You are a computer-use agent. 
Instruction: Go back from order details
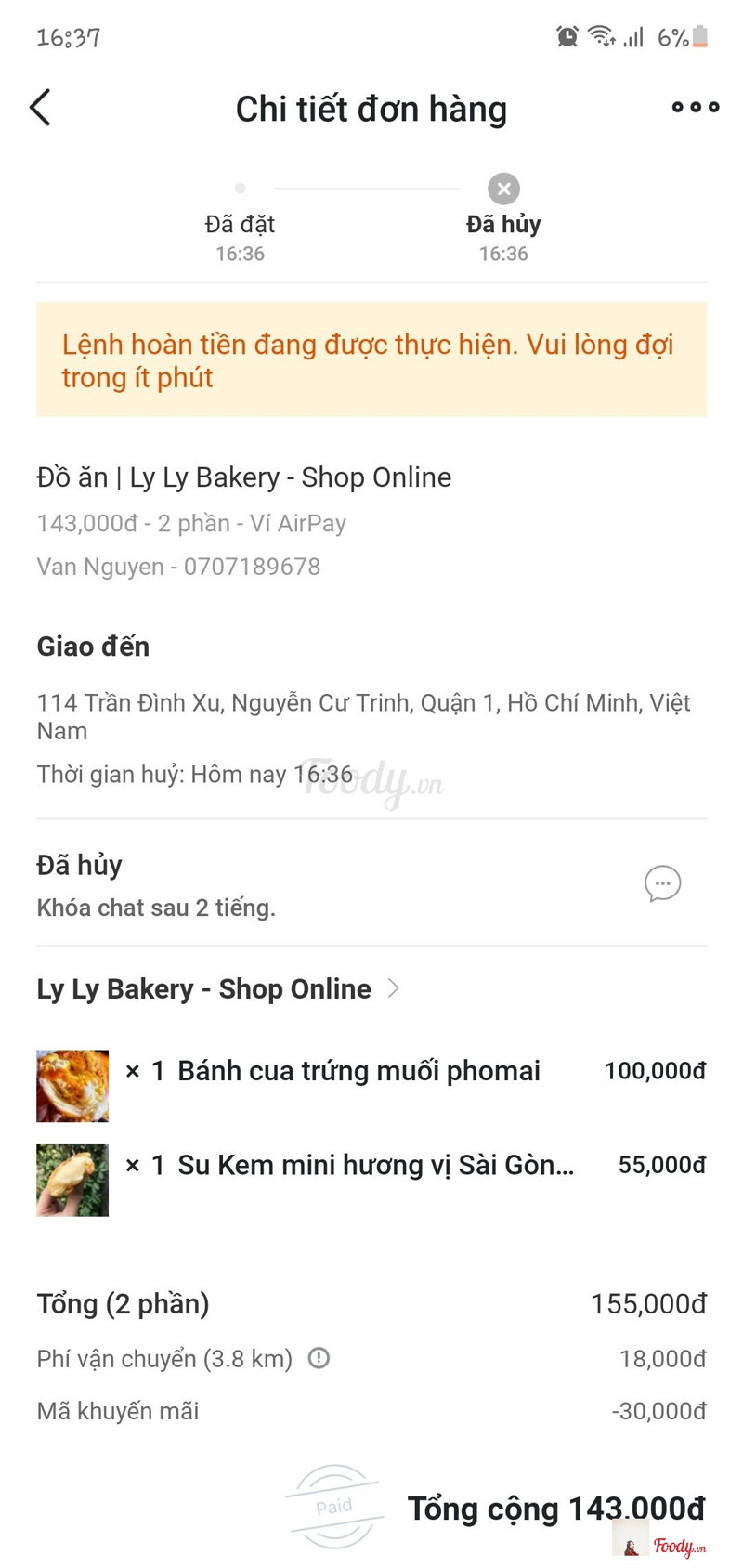point(40,108)
